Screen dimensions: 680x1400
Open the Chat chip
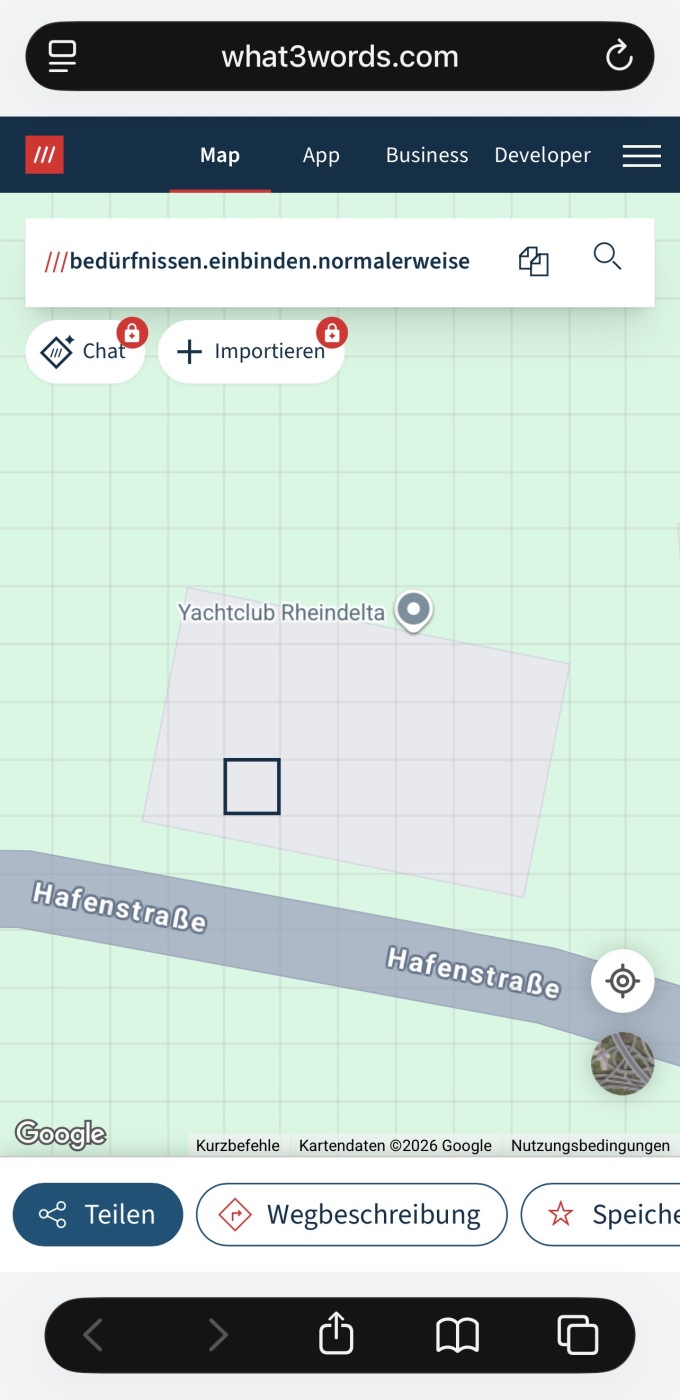[x=85, y=351]
